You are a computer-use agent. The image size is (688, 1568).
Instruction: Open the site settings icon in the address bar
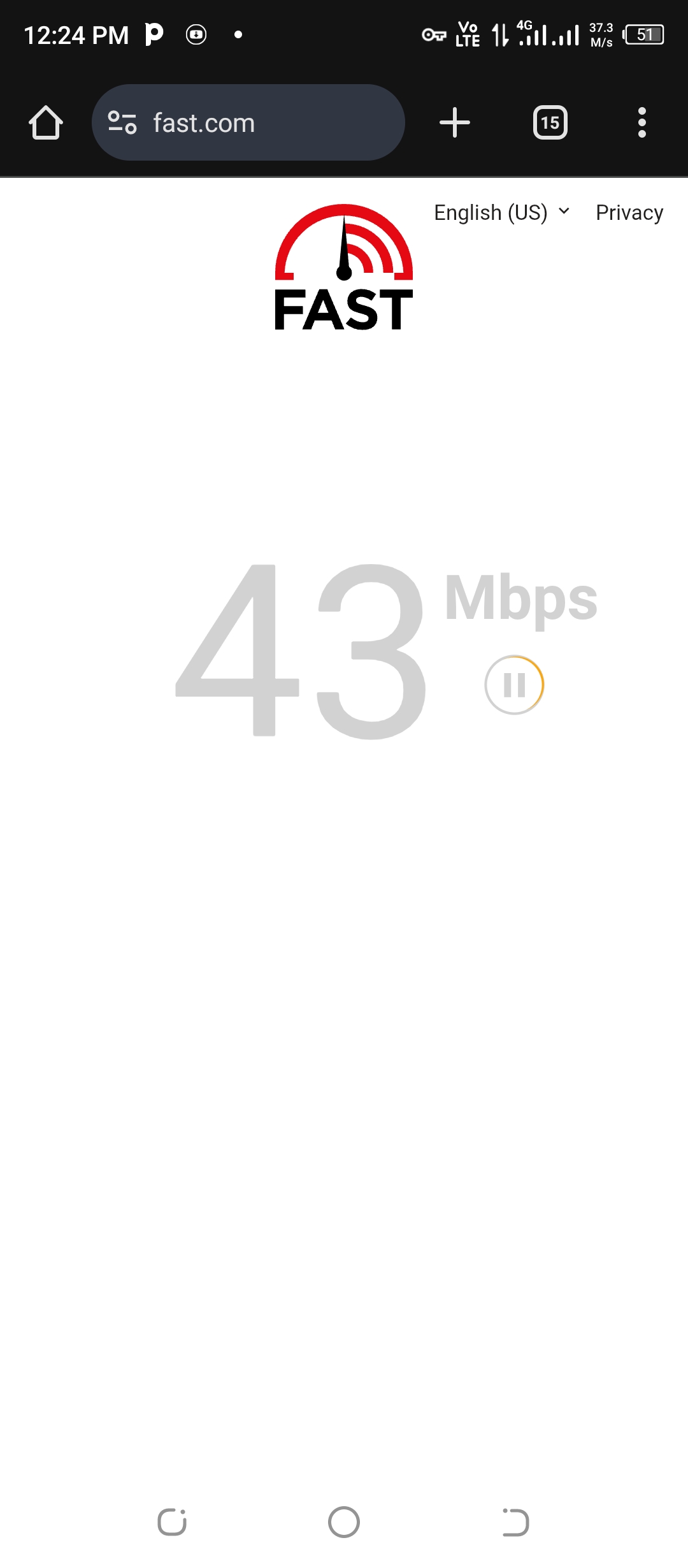pyautogui.click(x=122, y=122)
